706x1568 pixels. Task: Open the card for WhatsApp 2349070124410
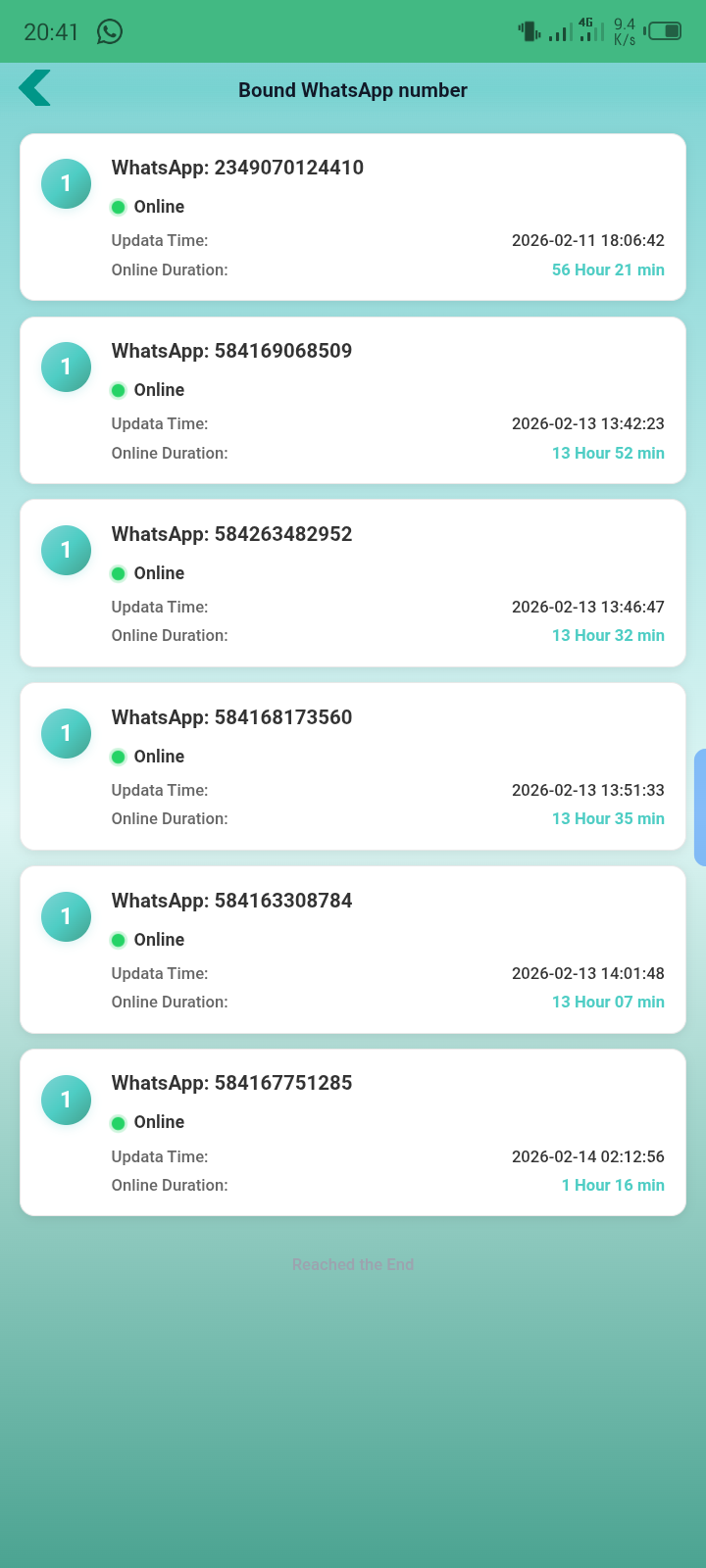(353, 217)
